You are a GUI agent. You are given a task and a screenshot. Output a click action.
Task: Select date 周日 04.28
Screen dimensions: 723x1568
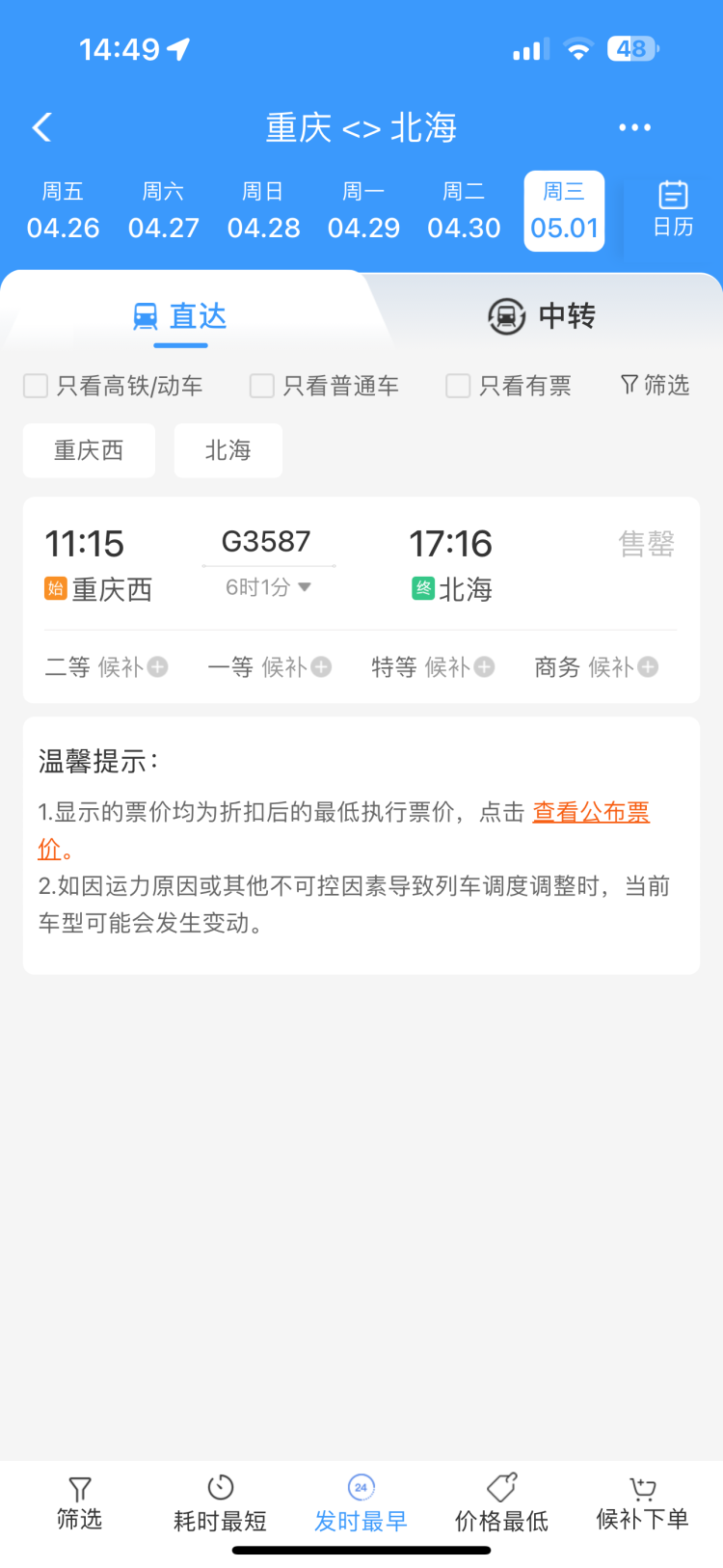tap(263, 211)
